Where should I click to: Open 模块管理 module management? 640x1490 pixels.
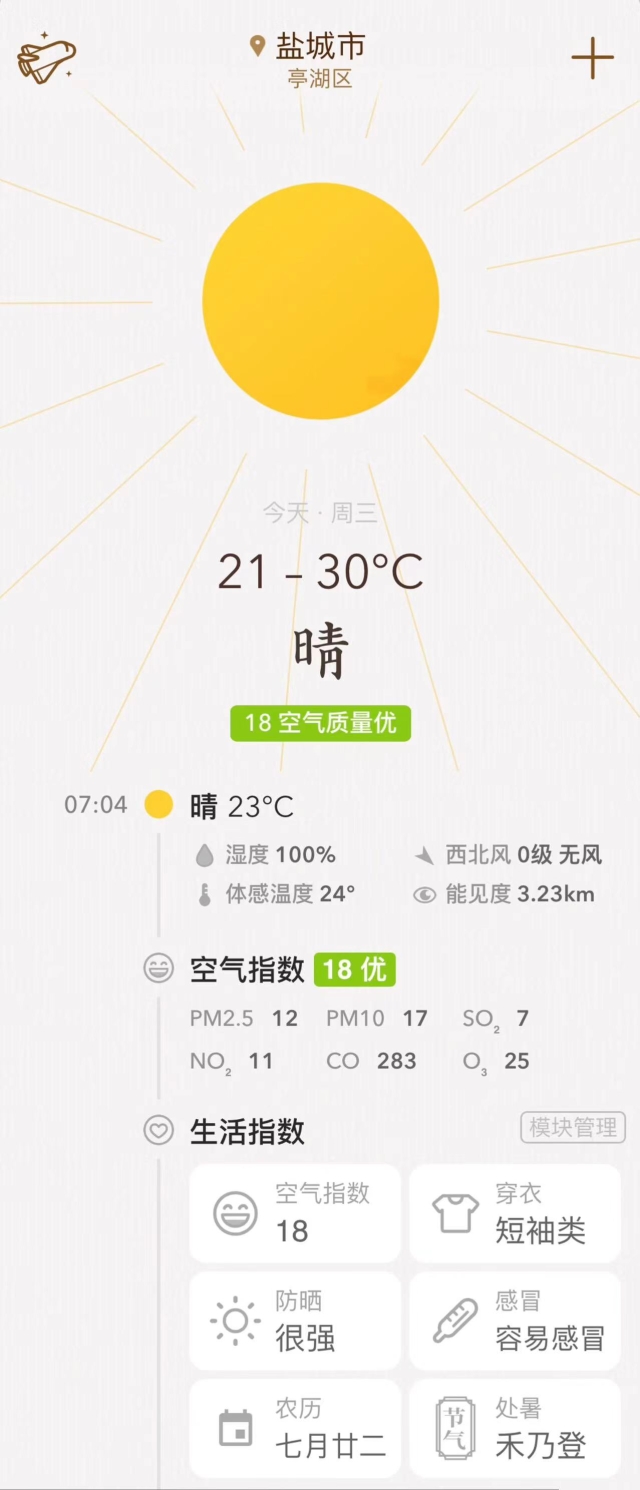(x=573, y=1128)
